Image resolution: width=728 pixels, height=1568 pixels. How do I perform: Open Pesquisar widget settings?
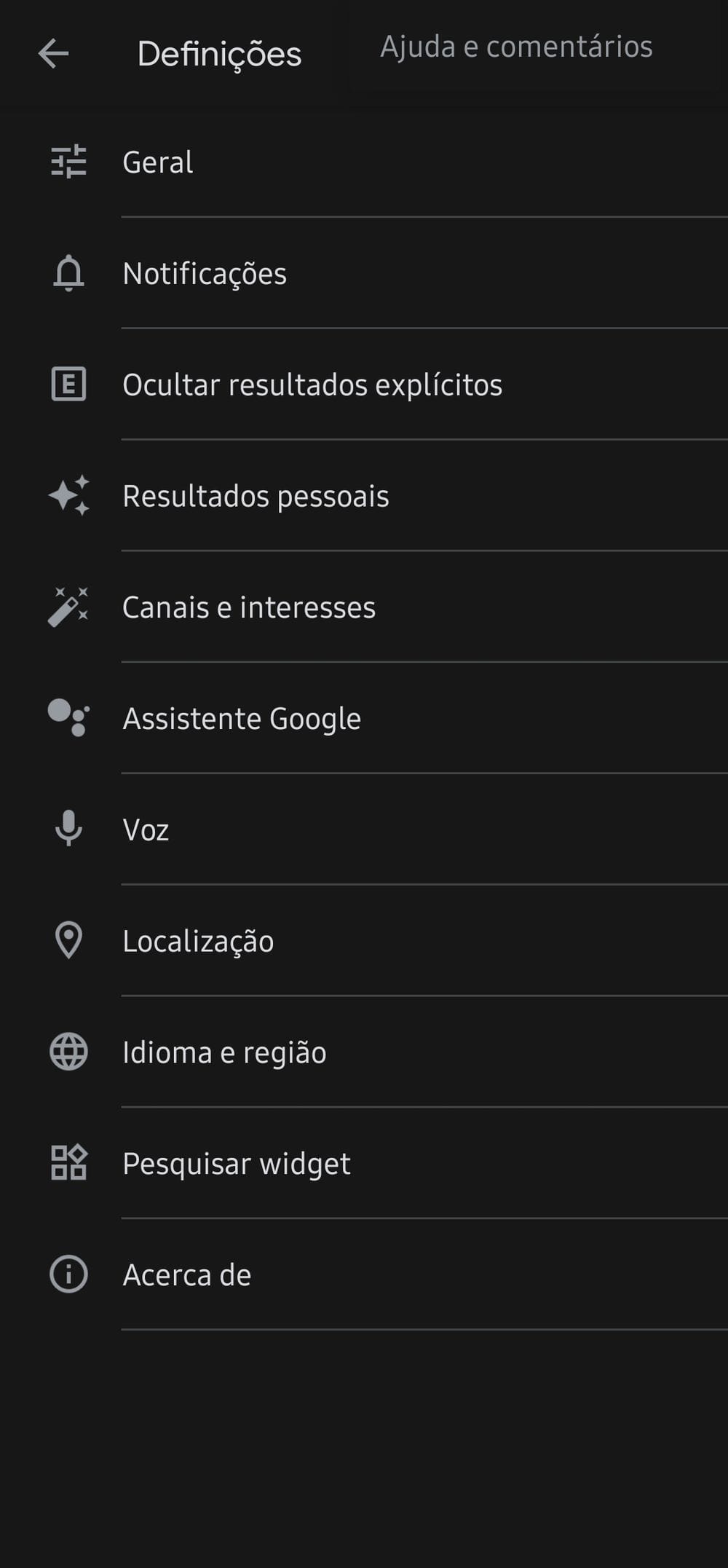pyautogui.click(x=364, y=1164)
